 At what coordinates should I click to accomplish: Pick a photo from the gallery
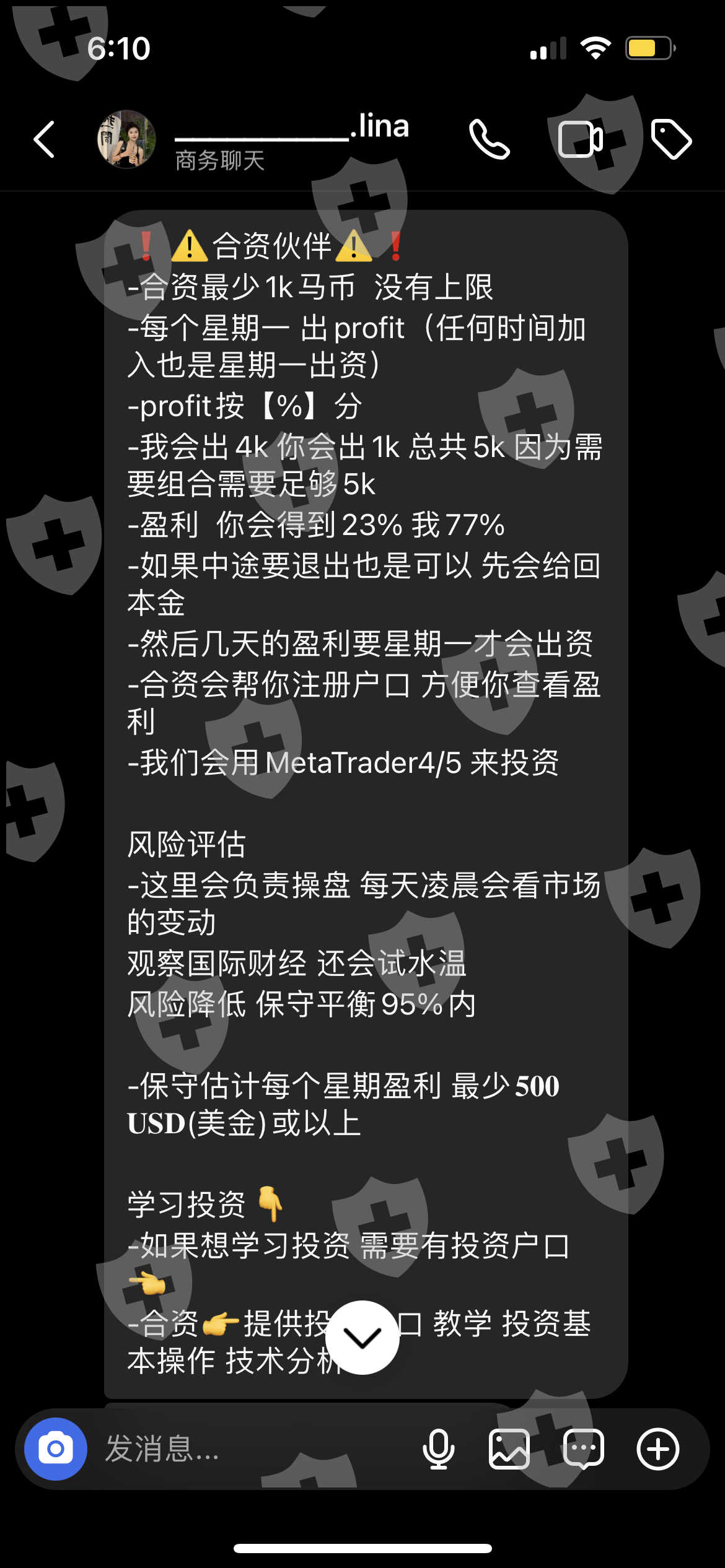click(x=509, y=1449)
